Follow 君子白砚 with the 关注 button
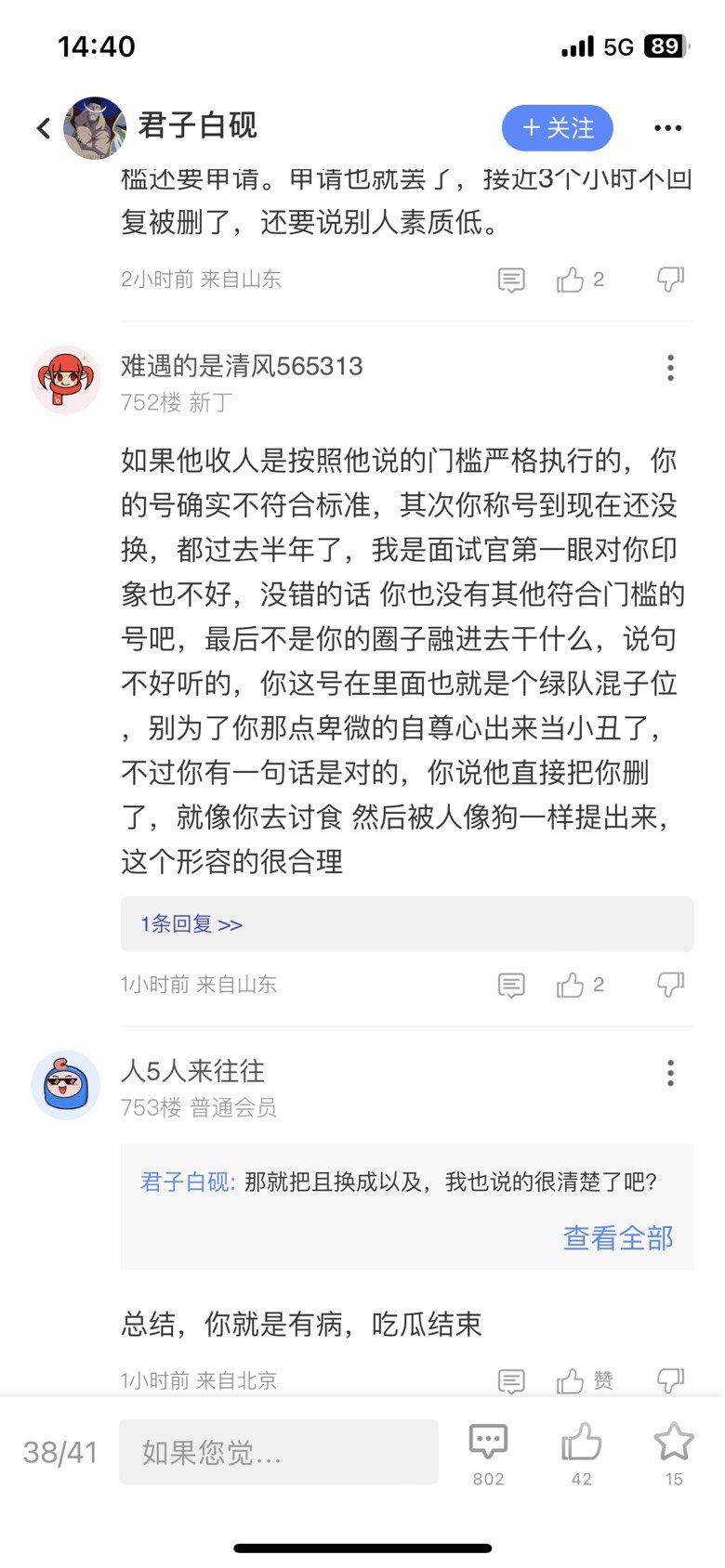 point(558,128)
